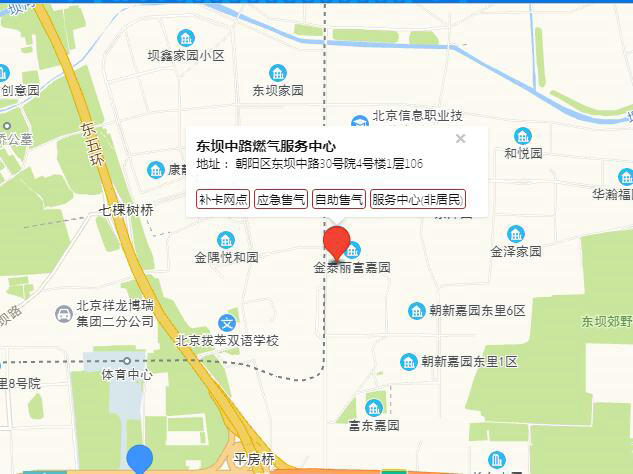Close the 东坝中路燃气服务中心 info popup
Viewport: 633px width, 474px height.
460,139
